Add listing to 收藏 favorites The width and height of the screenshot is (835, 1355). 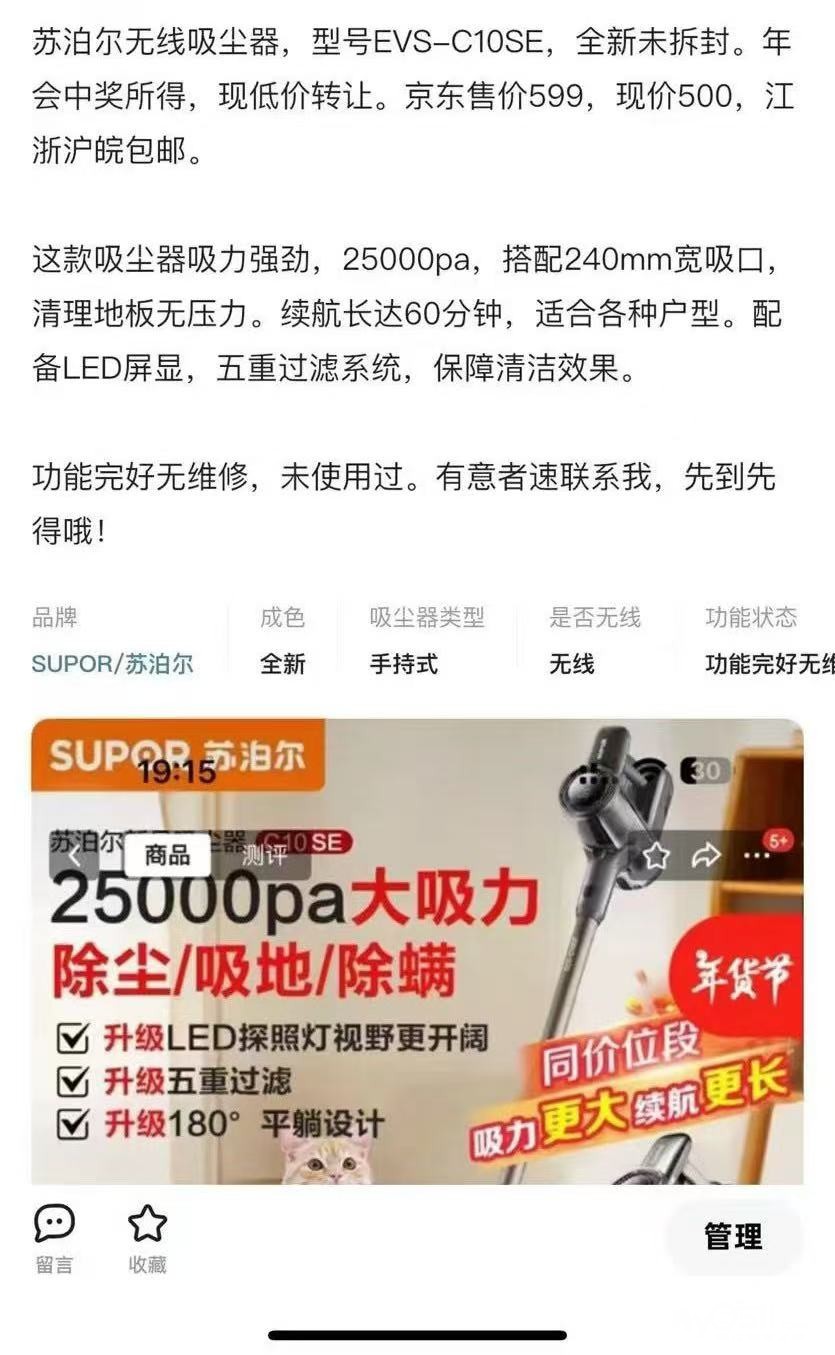[x=147, y=1223]
